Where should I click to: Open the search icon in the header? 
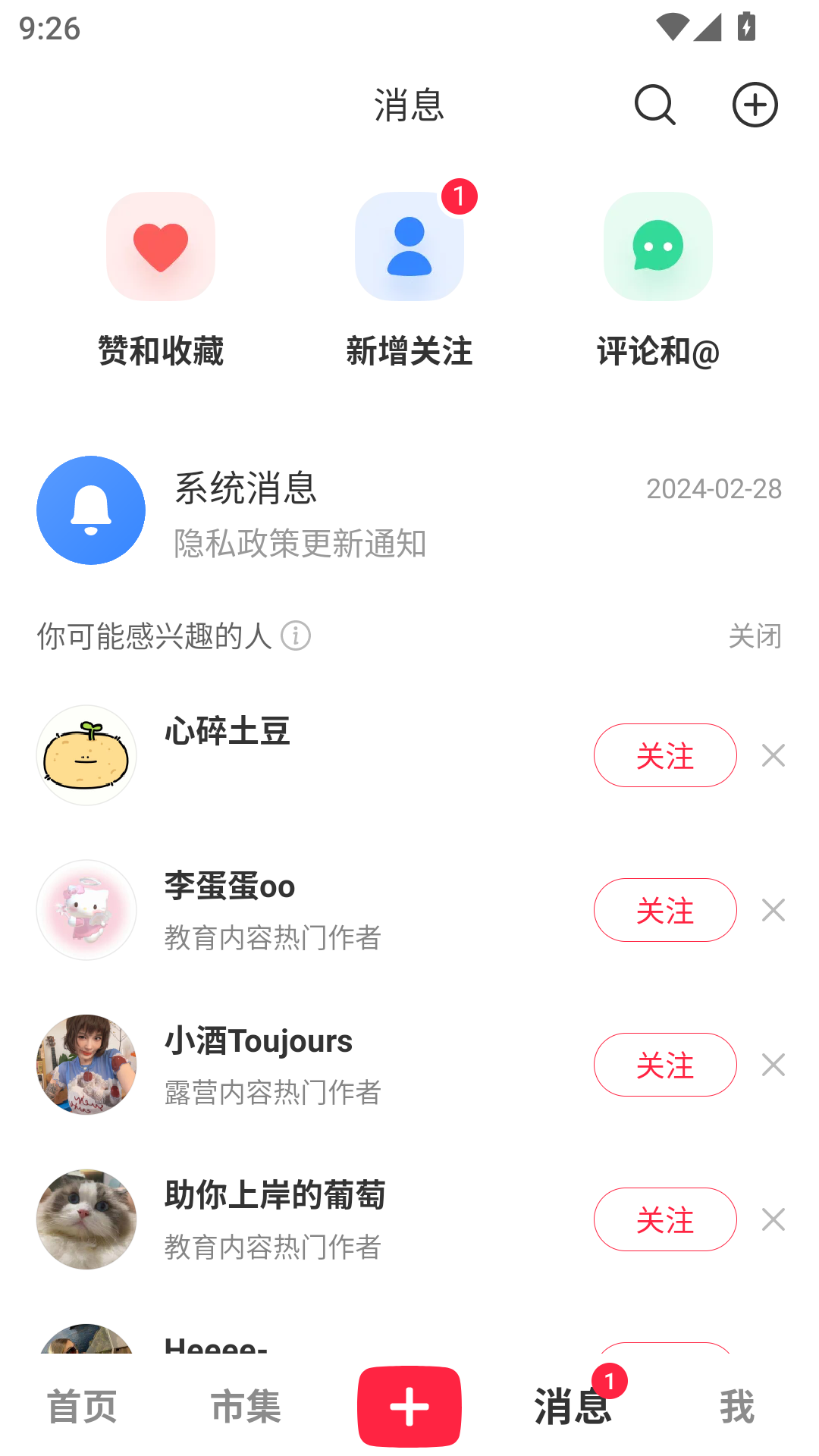point(654,105)
